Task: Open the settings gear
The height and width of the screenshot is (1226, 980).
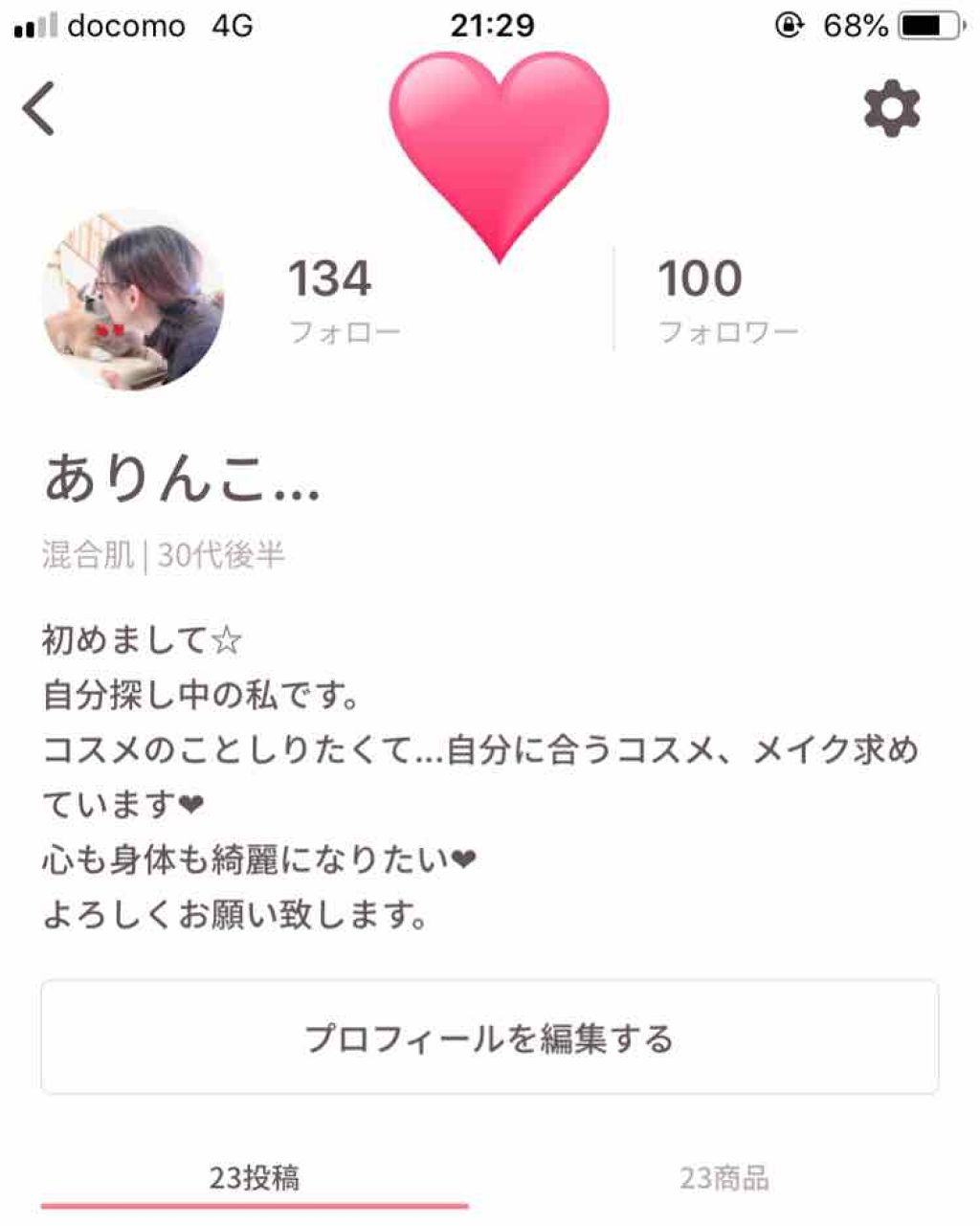Action: click(x=890, y=106)
